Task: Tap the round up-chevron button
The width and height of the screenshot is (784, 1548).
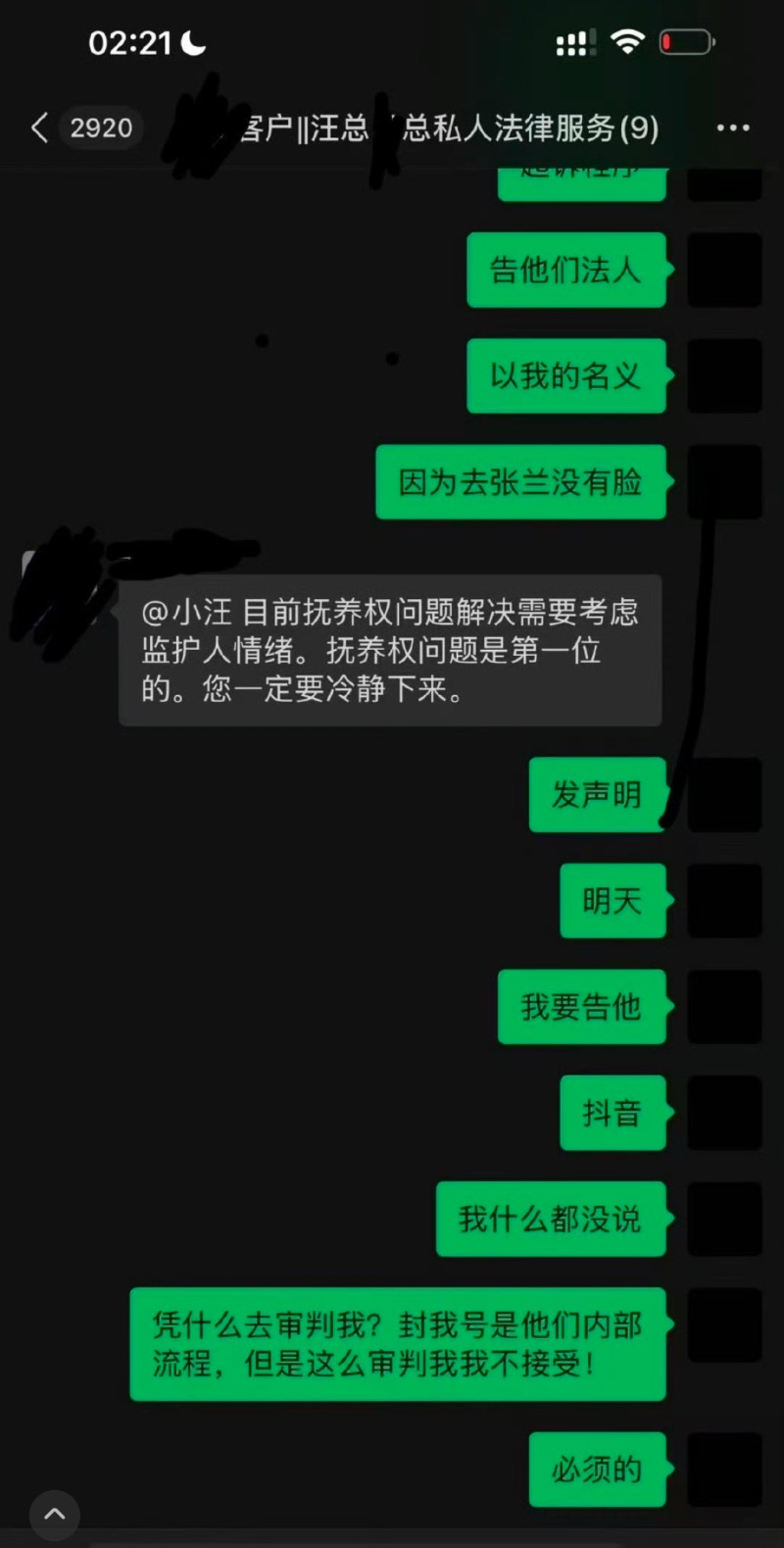Action: coord(55,1515)
